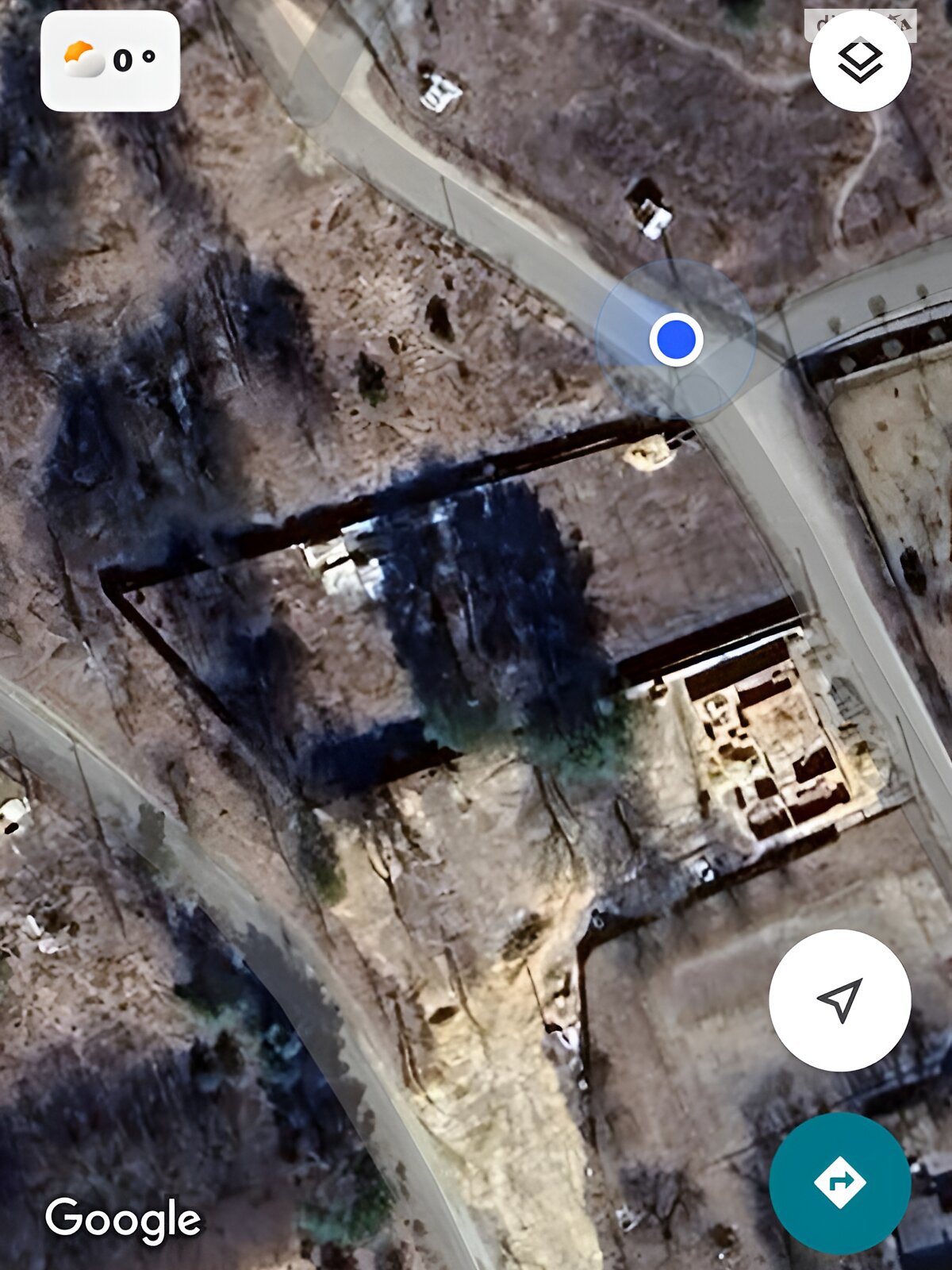Tap the blue current location dot

click(x=676, y=339)
